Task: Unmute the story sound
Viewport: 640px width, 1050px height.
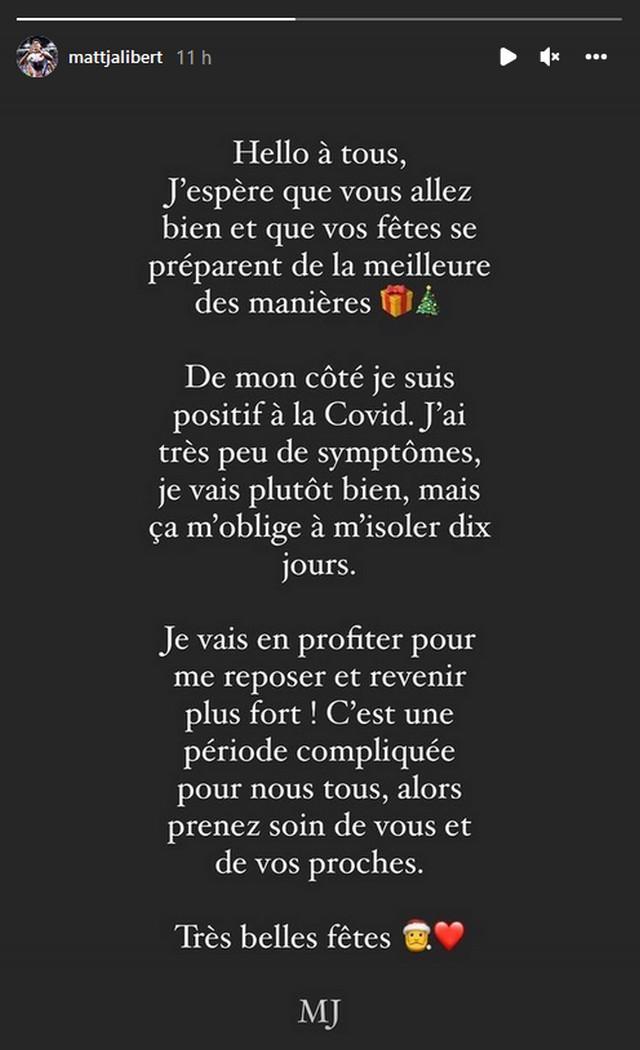Action: (550, 57)
